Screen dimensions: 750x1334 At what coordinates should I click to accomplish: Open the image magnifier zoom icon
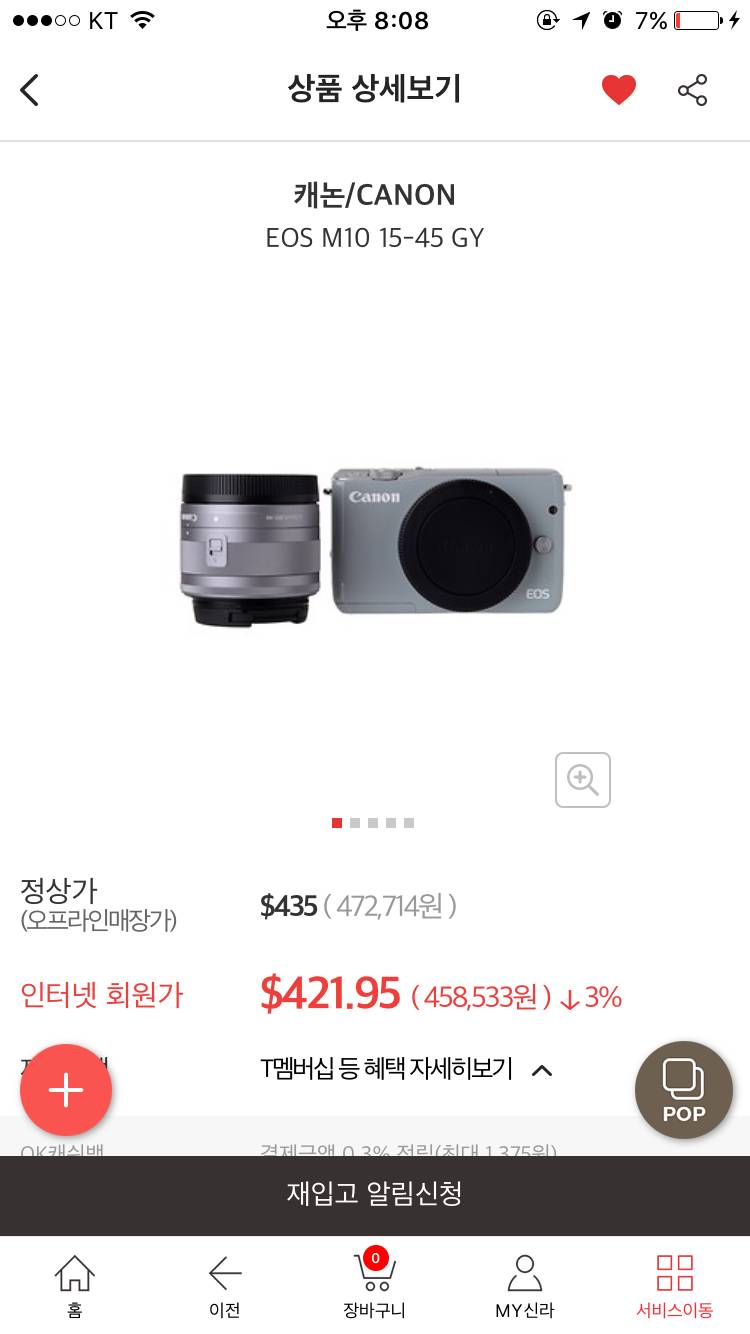[x=583, y=780]
